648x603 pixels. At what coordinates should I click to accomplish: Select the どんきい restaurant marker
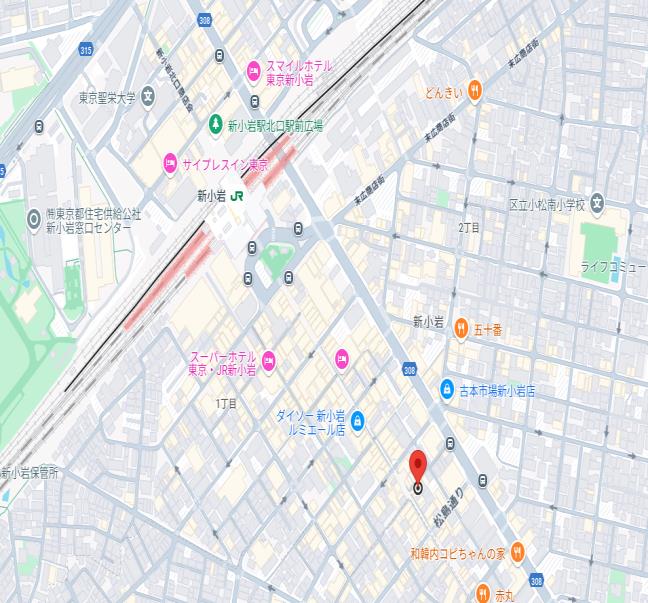[x=476, y=90]
